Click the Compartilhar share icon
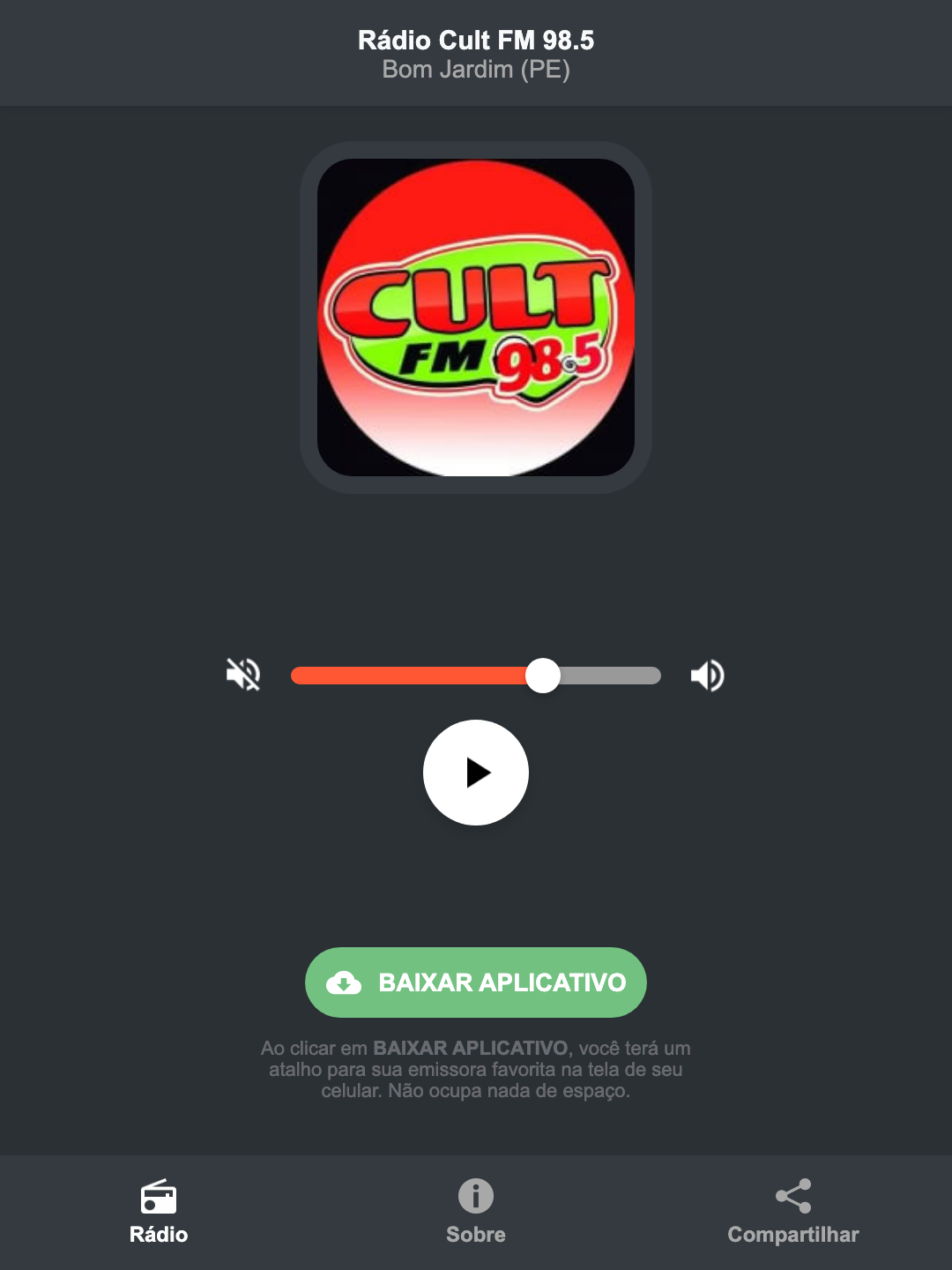The width and height of the screenshot is (952, 1270). [792, 1195]
